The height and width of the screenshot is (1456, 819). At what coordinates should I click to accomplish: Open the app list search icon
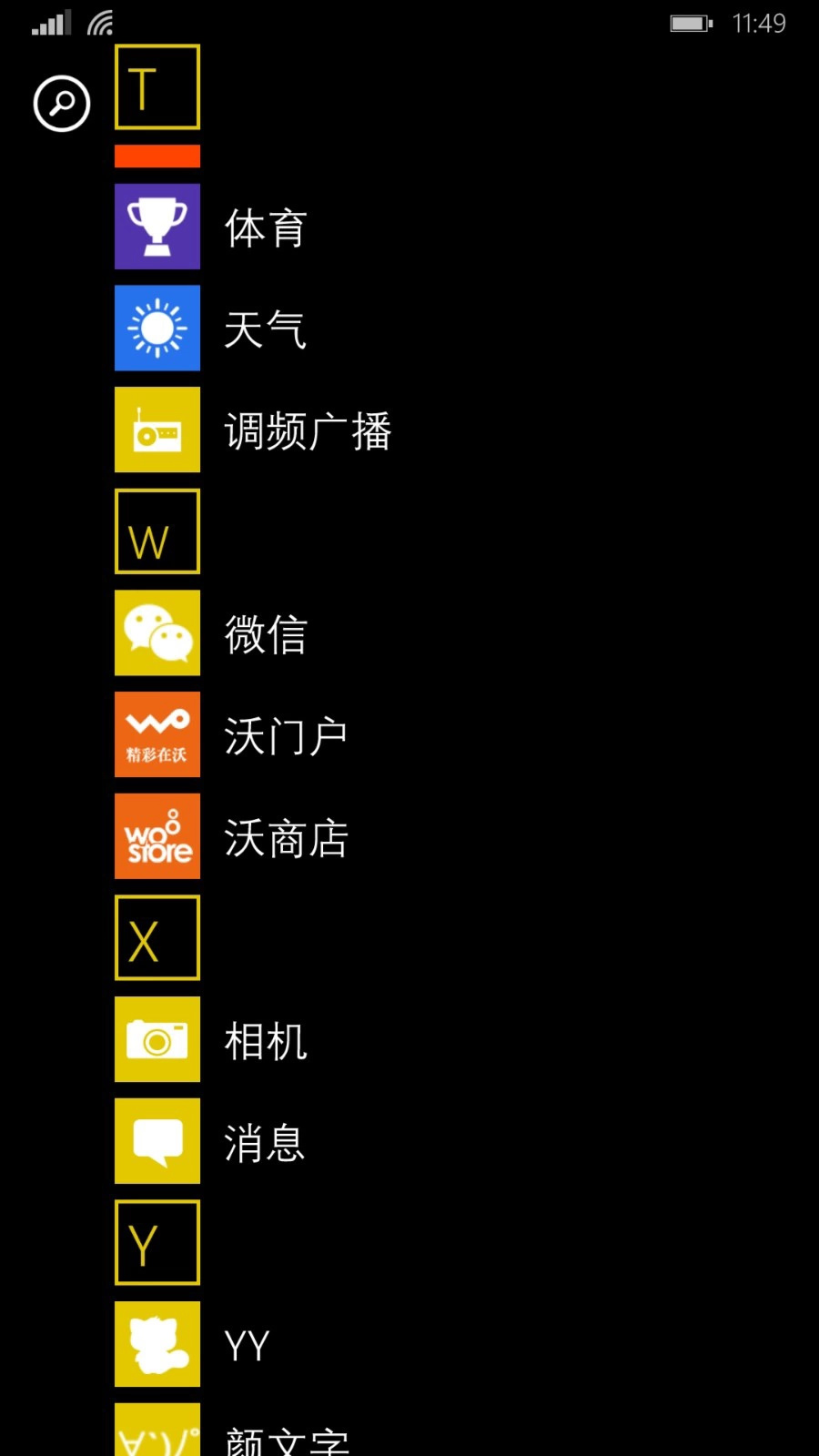[x=62, y=104]
